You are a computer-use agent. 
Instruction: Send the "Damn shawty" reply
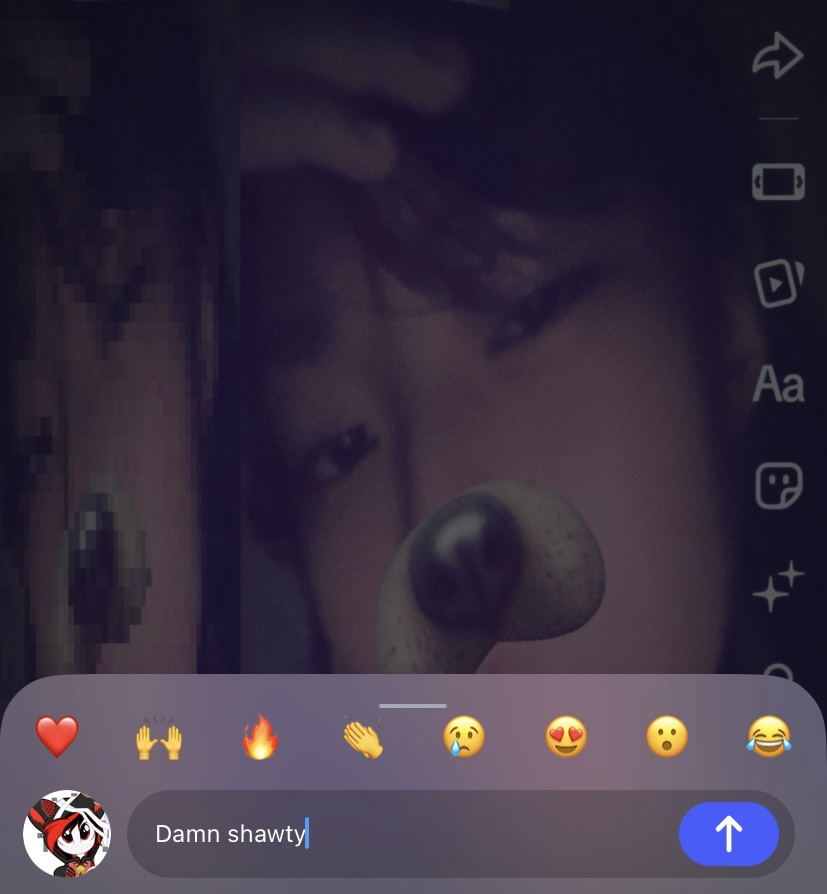point(728,834)
